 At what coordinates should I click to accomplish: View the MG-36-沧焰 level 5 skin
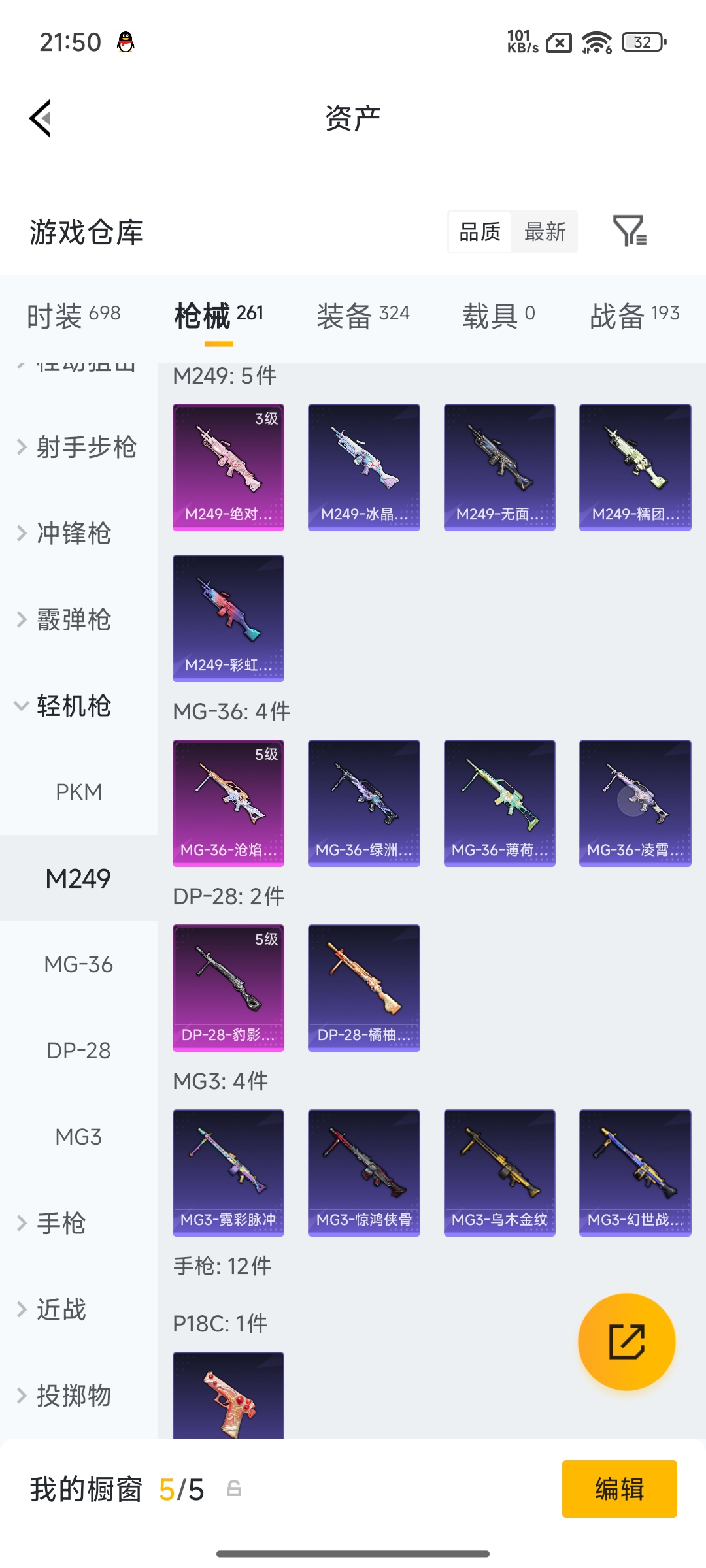228,803
